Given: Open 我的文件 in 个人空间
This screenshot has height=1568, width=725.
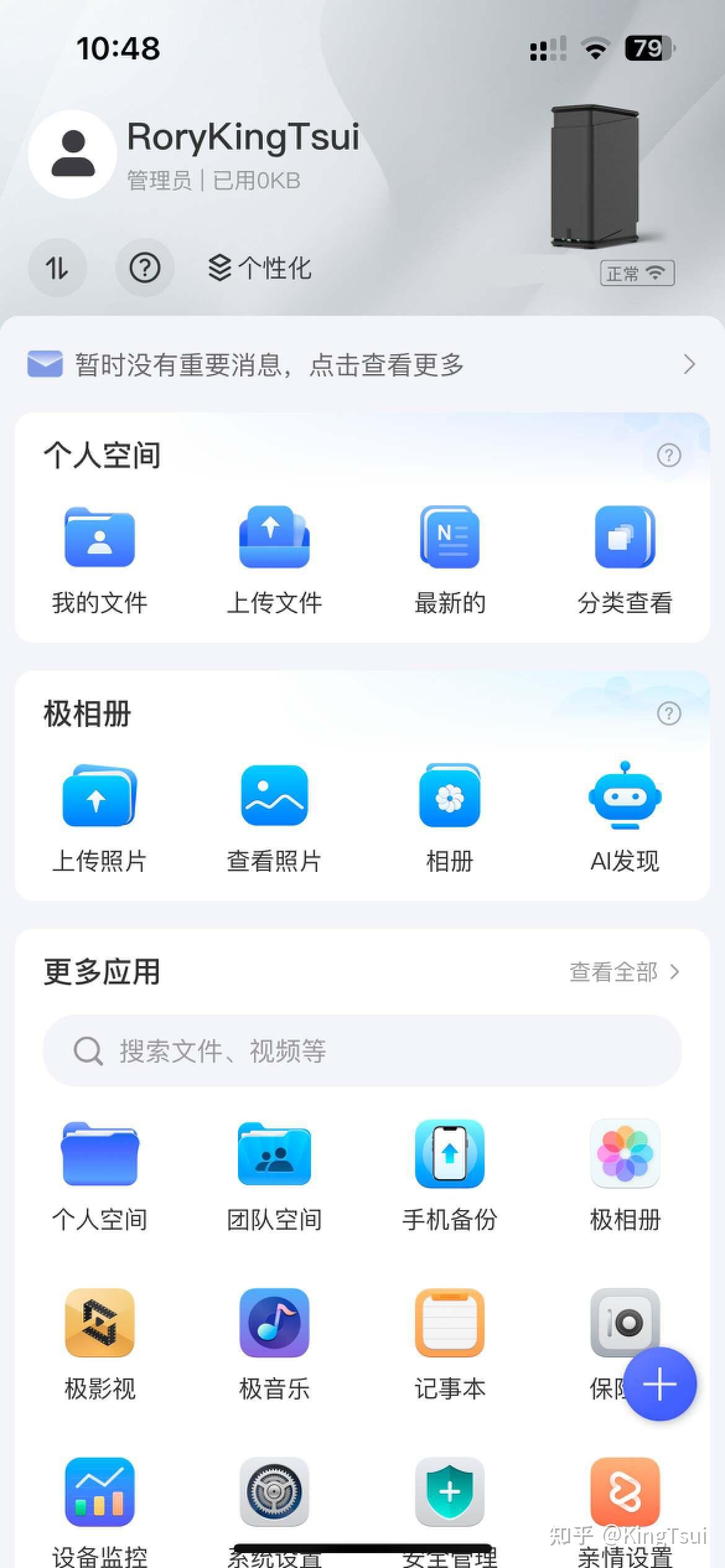Looking at the screenshot, I should (99, 557).
